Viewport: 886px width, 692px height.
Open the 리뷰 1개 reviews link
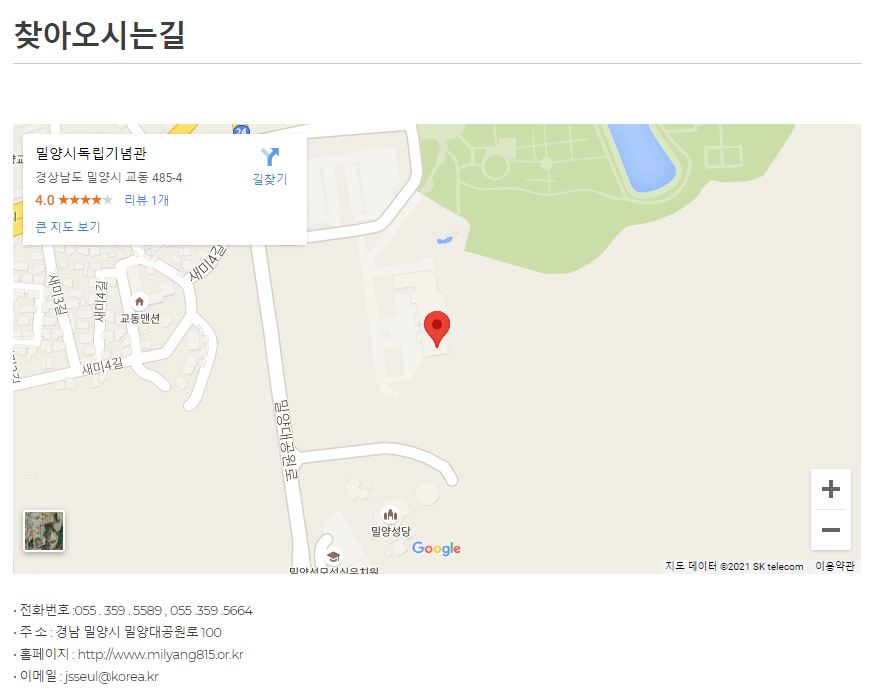(147, 200)
